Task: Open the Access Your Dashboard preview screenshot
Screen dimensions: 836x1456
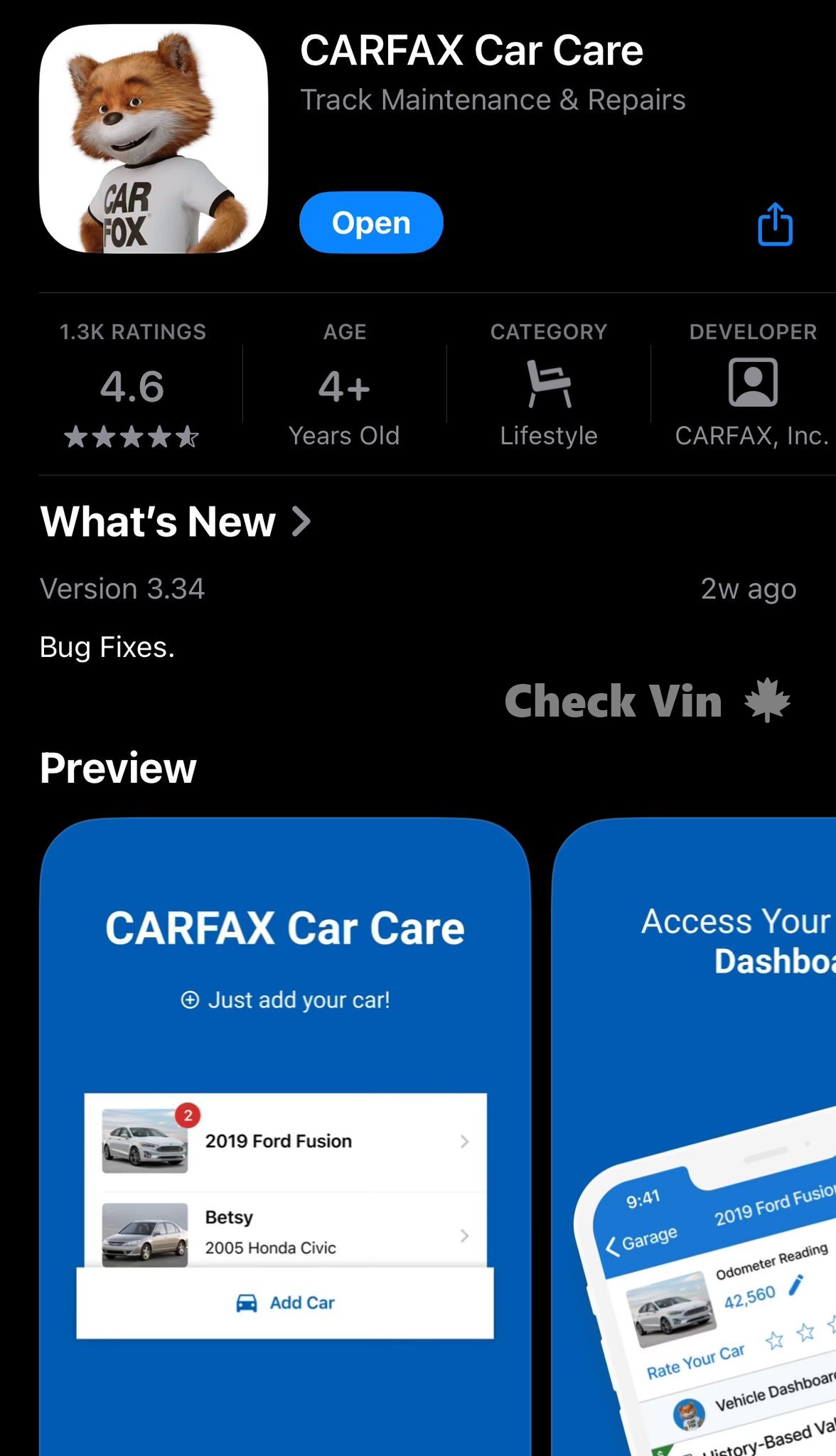Action: (x=694, y=1136)
